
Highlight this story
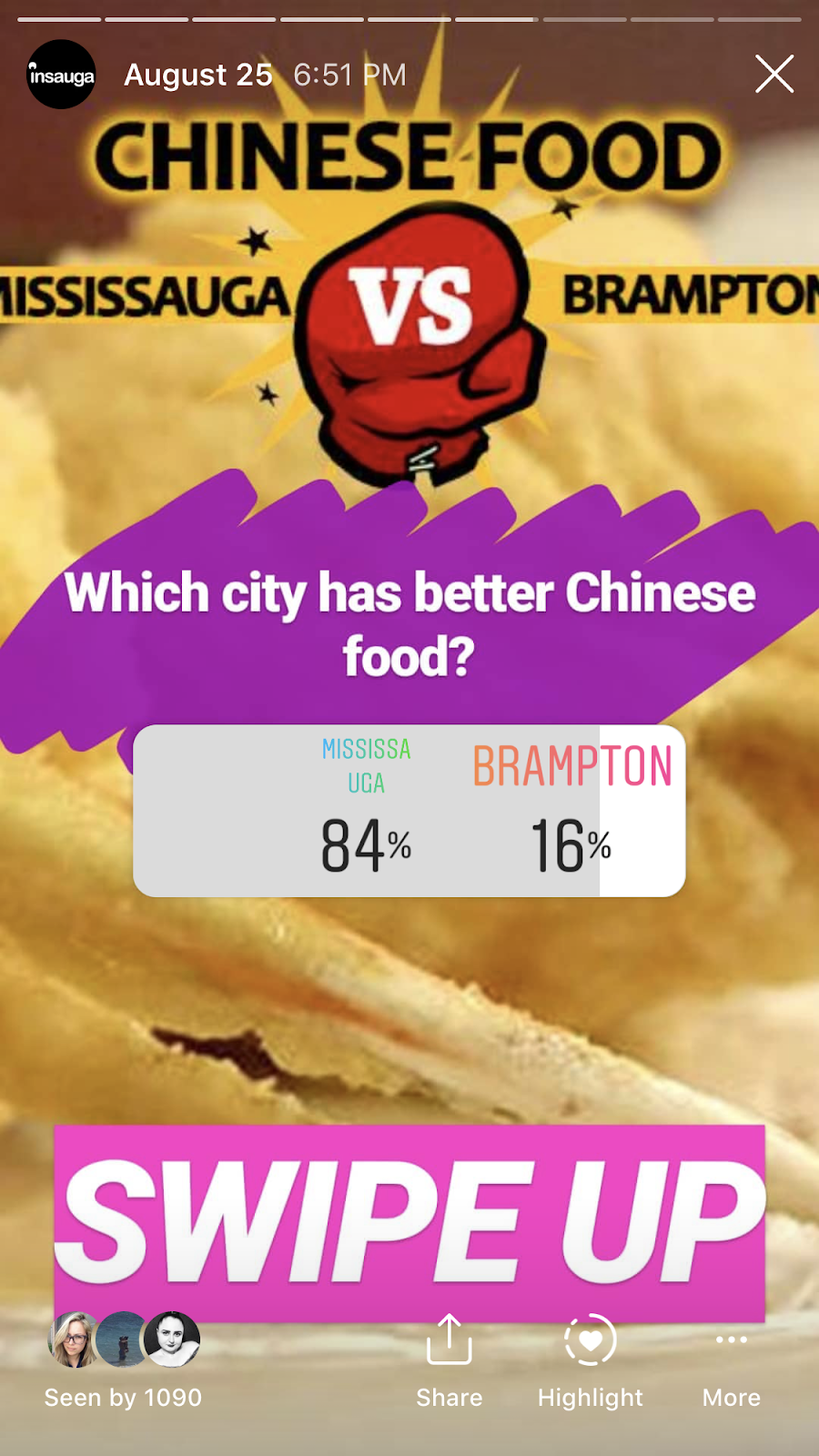pos(590,1358)
